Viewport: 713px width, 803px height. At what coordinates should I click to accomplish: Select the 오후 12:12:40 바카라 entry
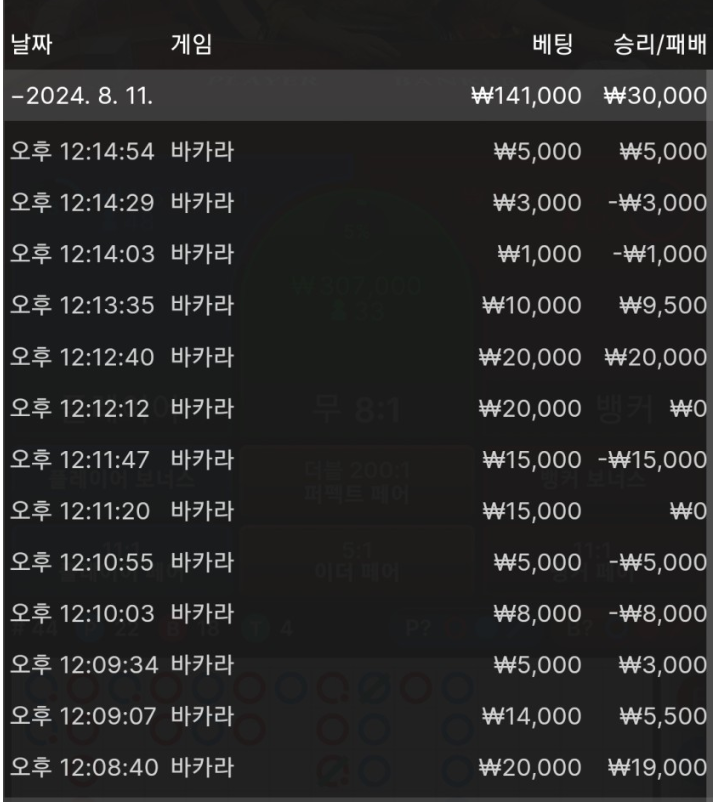point(356,356)
